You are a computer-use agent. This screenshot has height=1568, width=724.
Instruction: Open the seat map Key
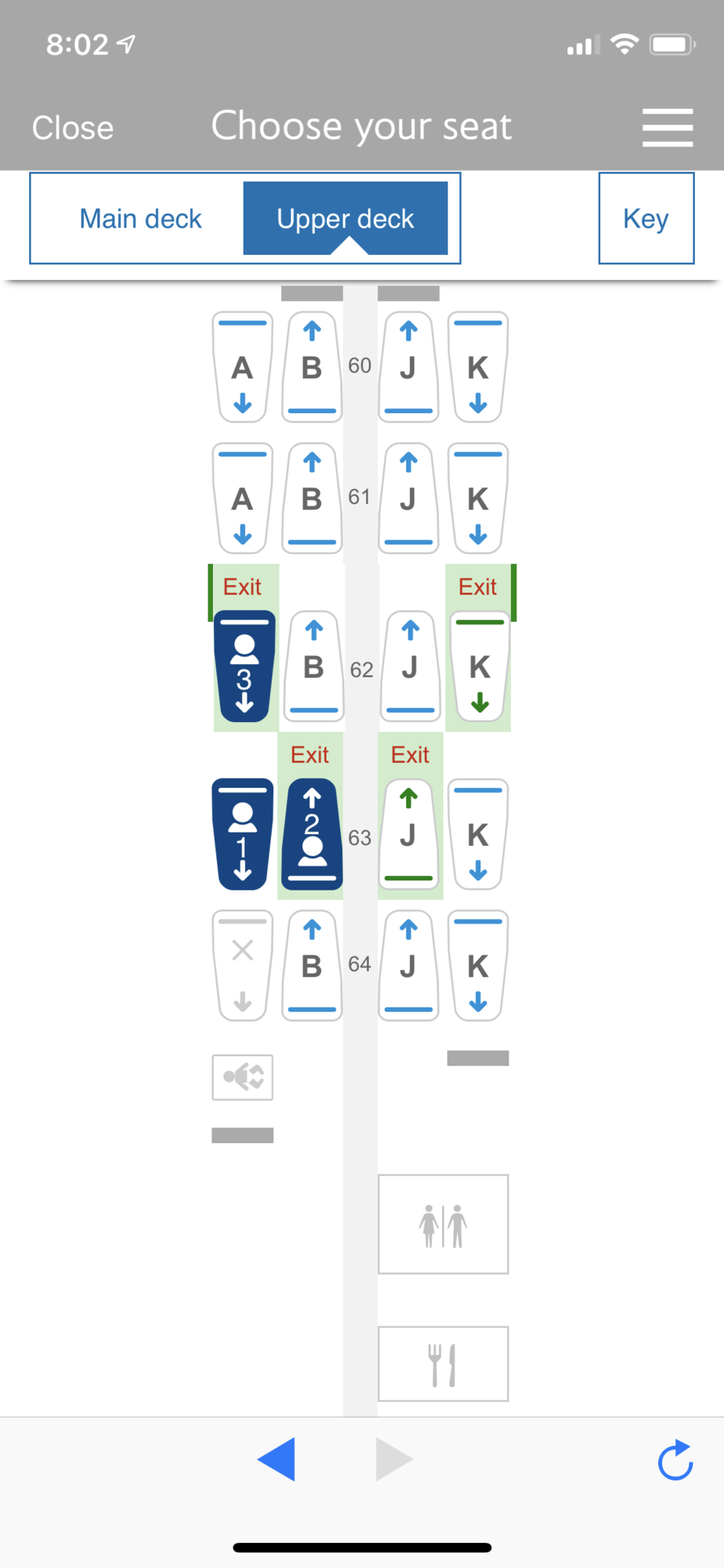646,218
